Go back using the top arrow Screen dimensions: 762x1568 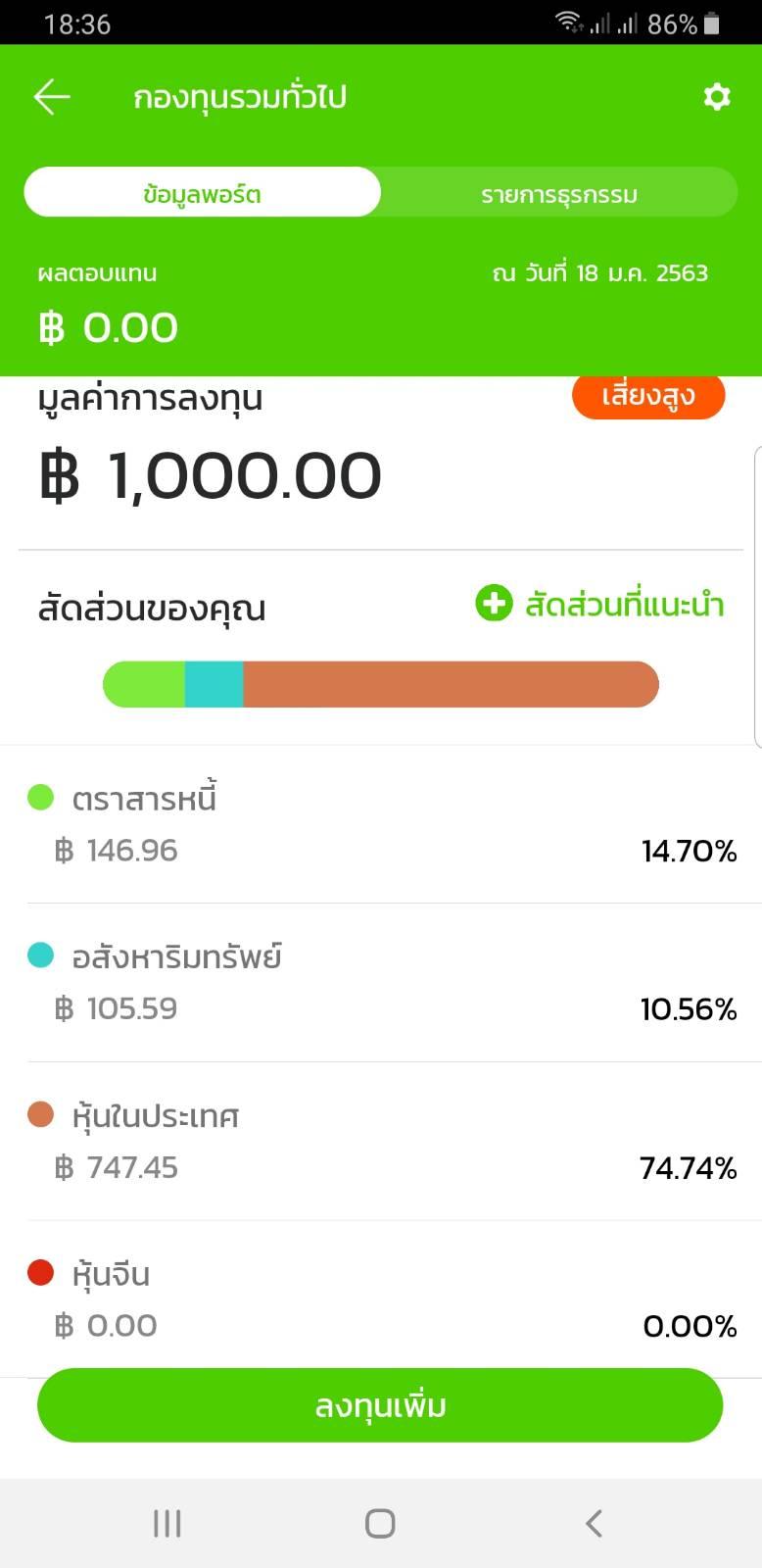pos(52,97)
